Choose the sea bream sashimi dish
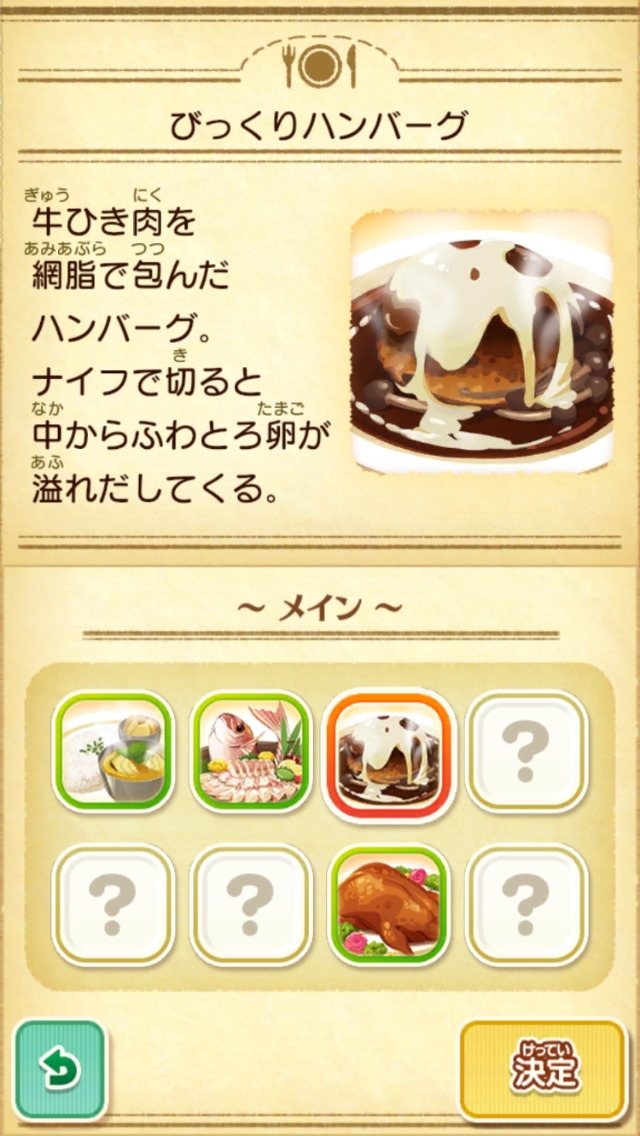640x1136 pixels. point(251,752)
